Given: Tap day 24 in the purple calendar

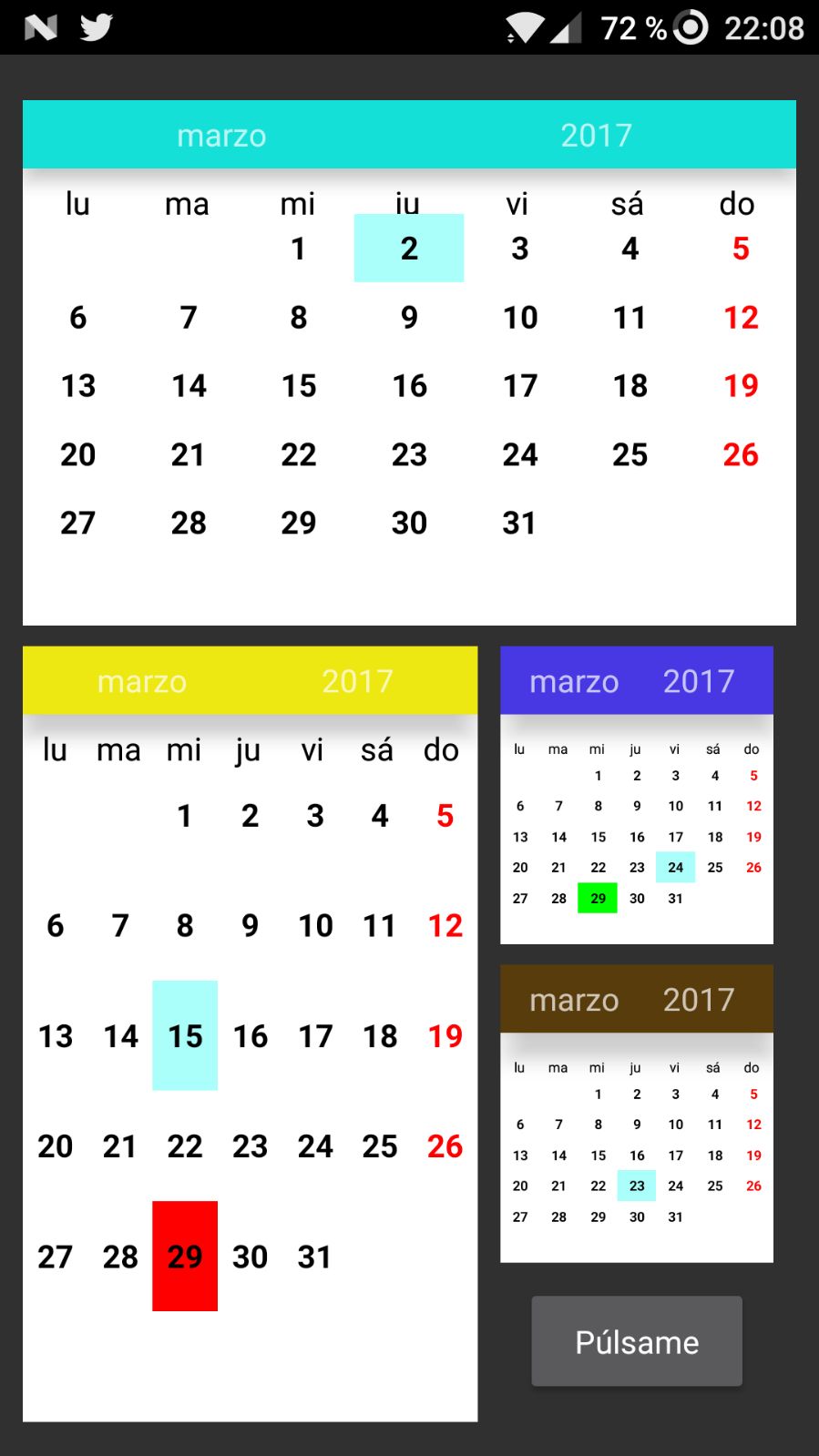Looking at the screenshot, I should [675, 868].
